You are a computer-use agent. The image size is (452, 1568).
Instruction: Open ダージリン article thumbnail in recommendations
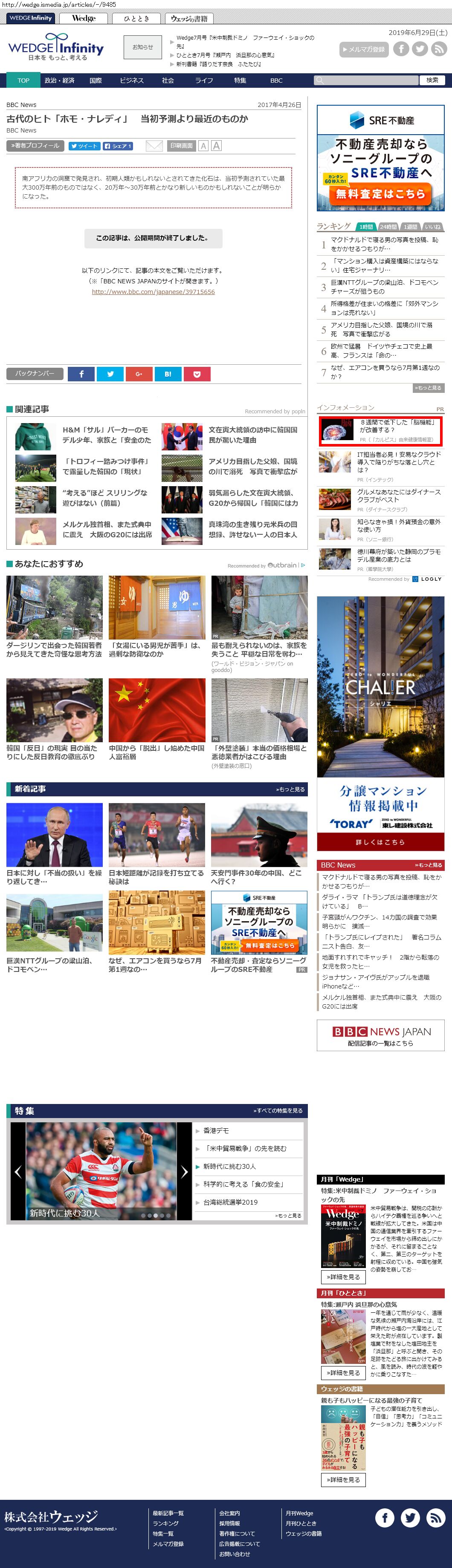point(54,608)
